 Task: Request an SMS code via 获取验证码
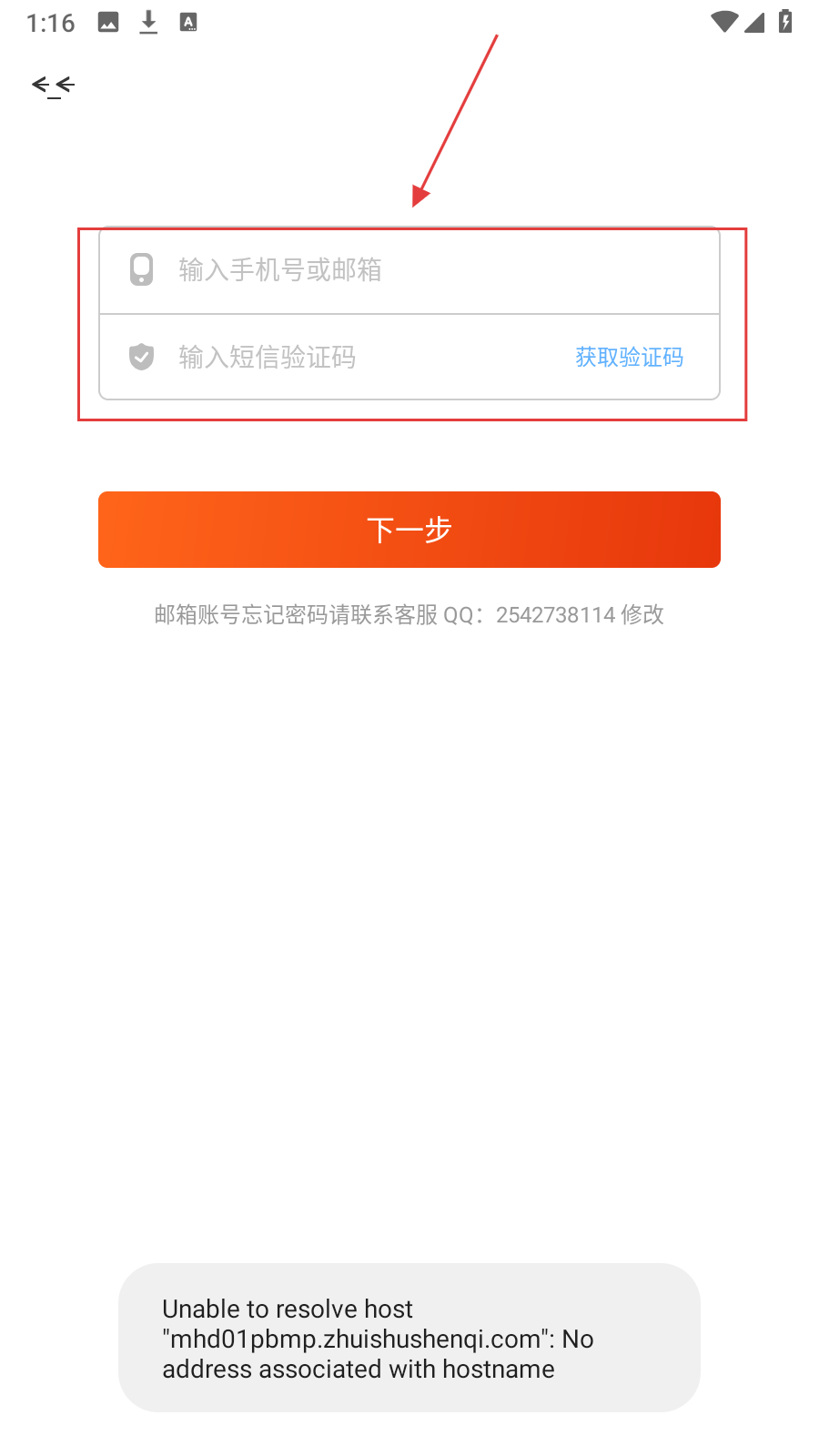click(x=629, y=357)
